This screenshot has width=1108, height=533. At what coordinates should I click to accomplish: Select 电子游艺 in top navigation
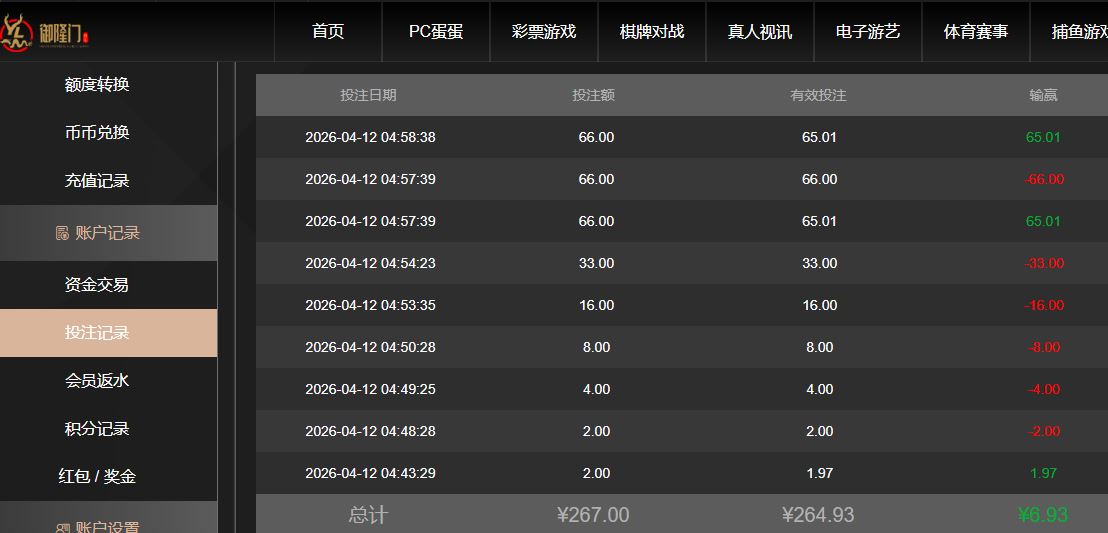tap(868, 32)
